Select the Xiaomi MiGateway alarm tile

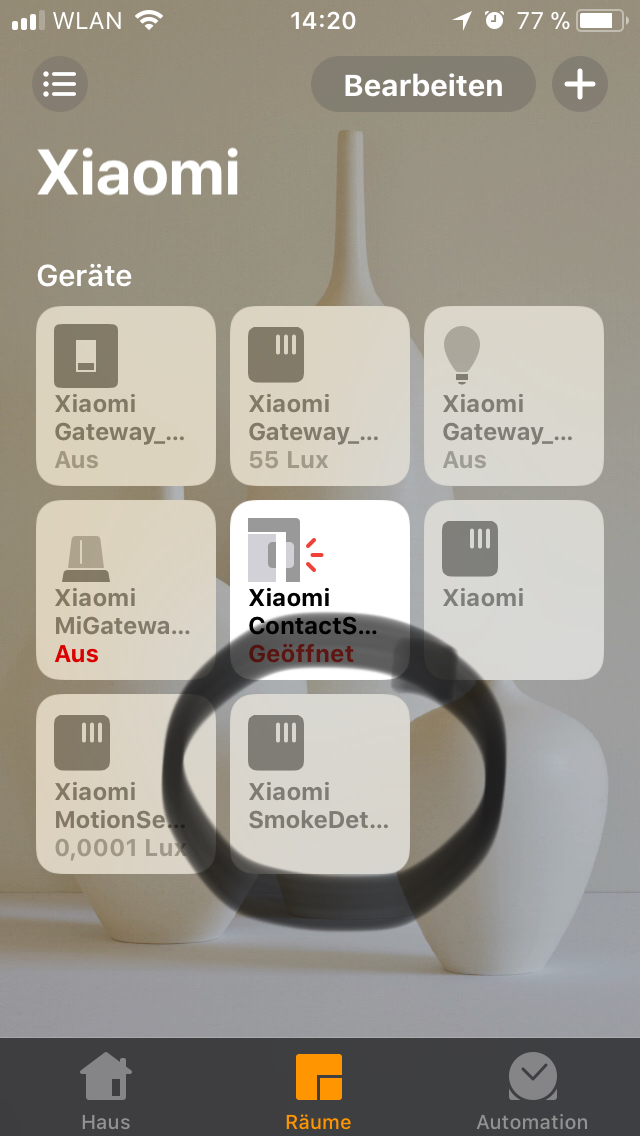125,590
